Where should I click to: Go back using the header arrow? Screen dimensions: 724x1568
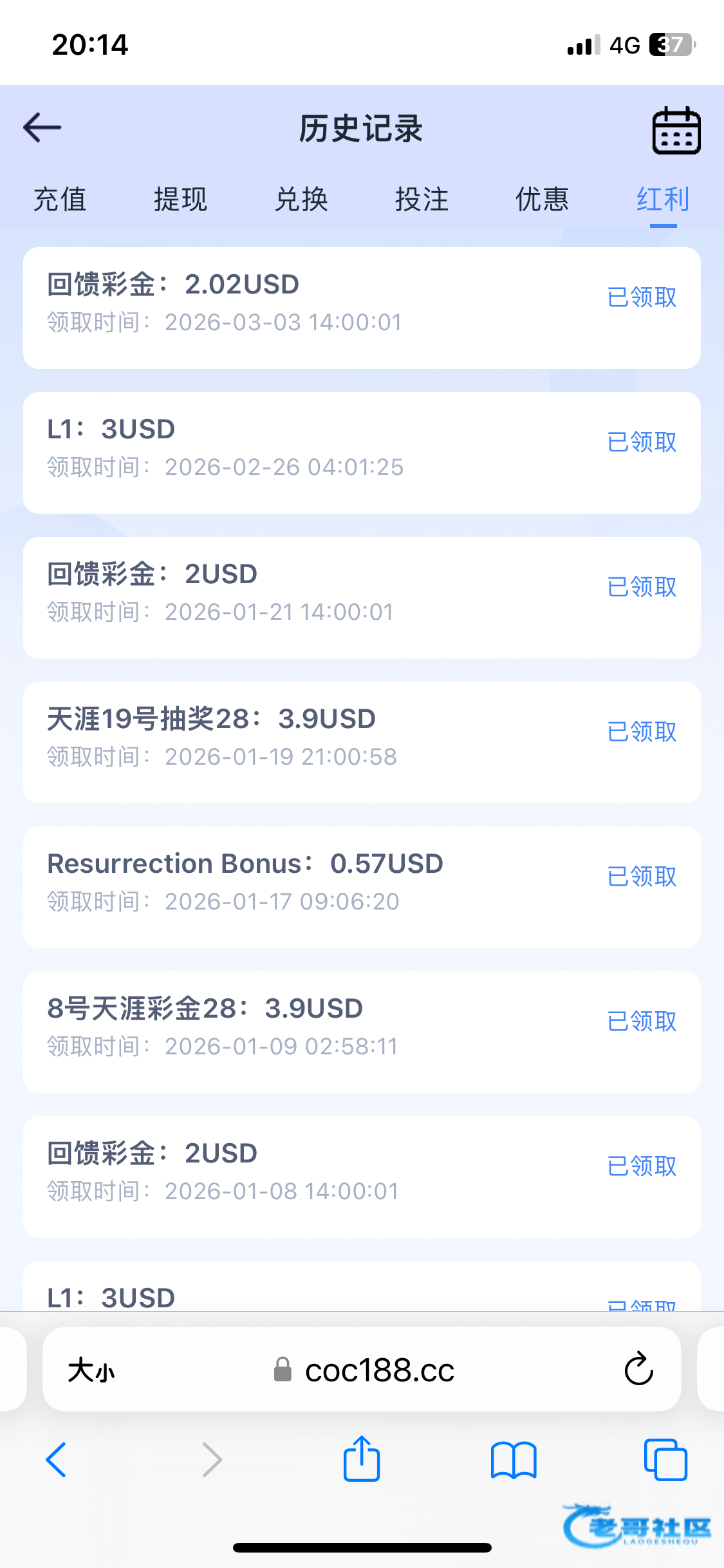click(42, 127)
